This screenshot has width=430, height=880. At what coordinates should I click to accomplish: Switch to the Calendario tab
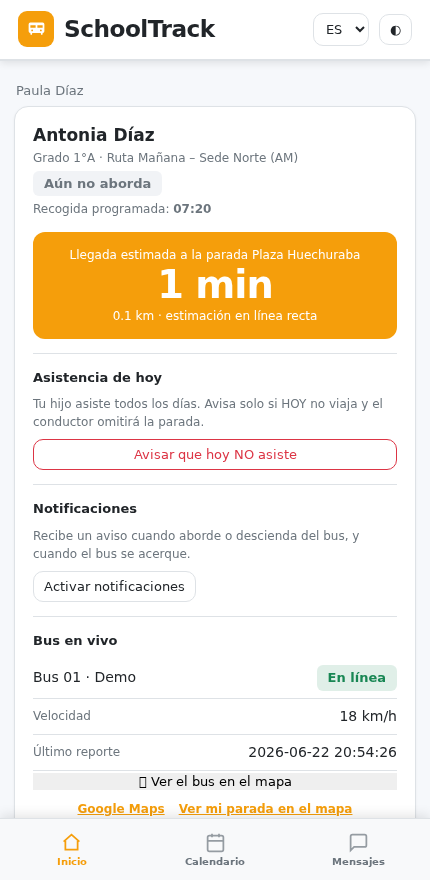[215, 850]
